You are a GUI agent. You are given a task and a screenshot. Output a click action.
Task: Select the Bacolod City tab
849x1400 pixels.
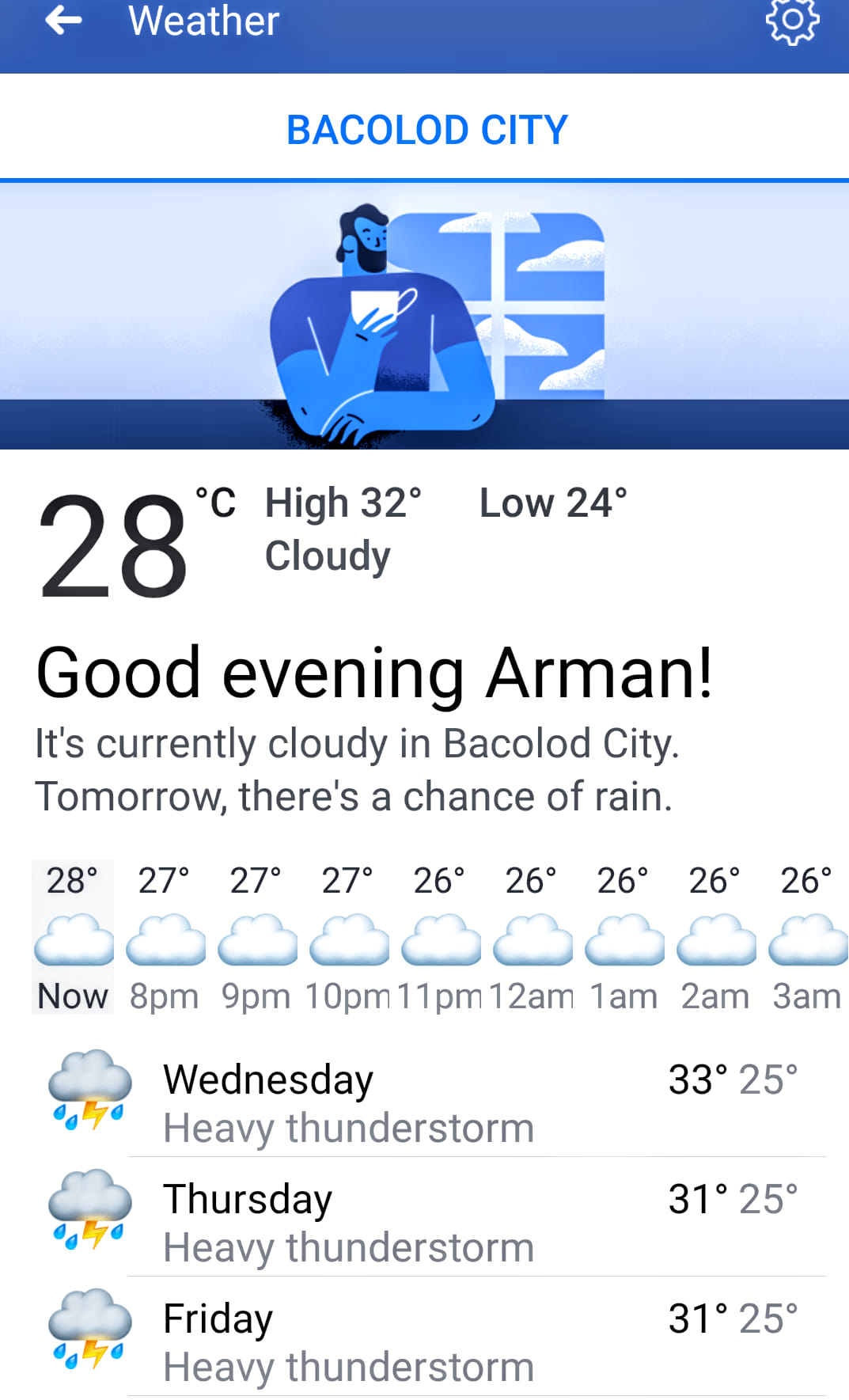[x=426, y=130]
